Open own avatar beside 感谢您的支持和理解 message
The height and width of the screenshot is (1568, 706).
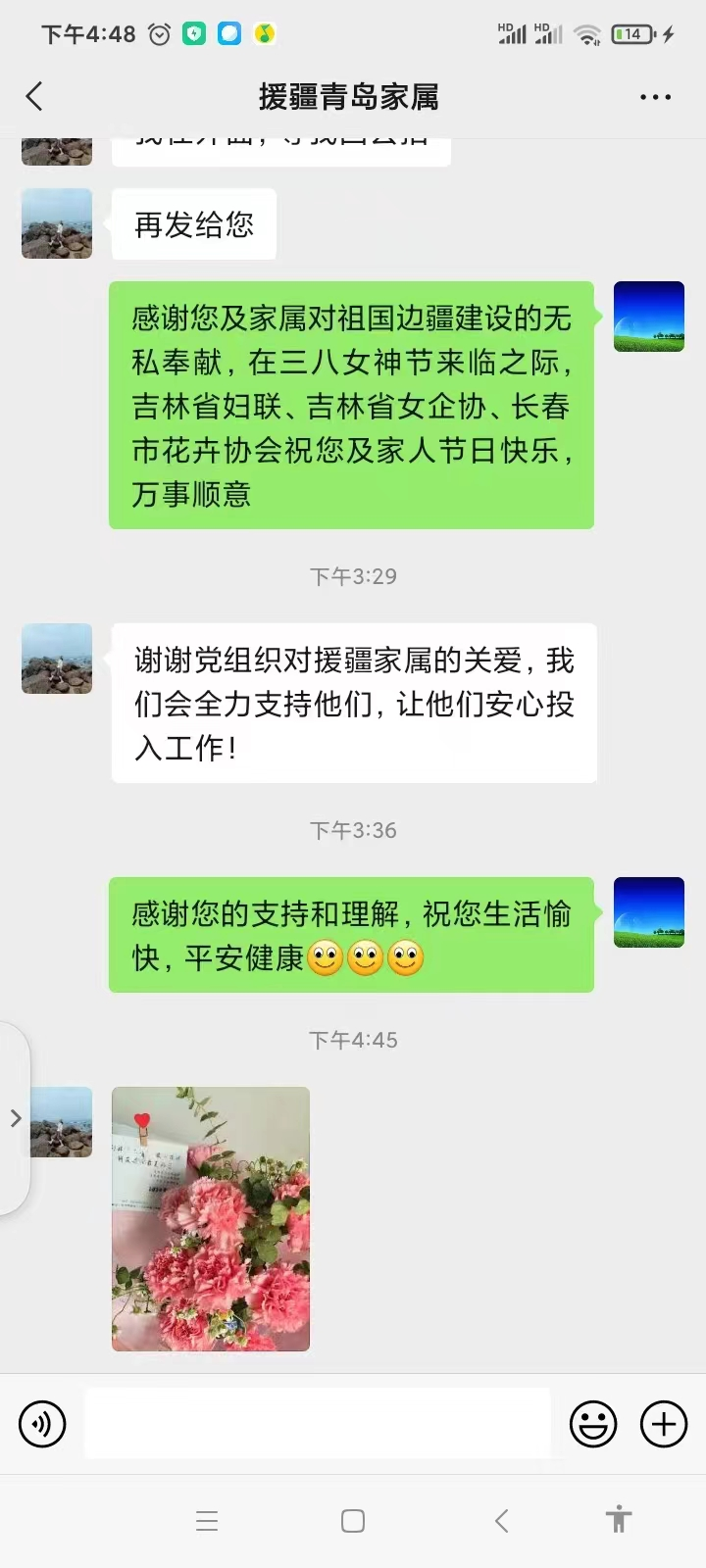pyautogui.click(x=648, y=912)
